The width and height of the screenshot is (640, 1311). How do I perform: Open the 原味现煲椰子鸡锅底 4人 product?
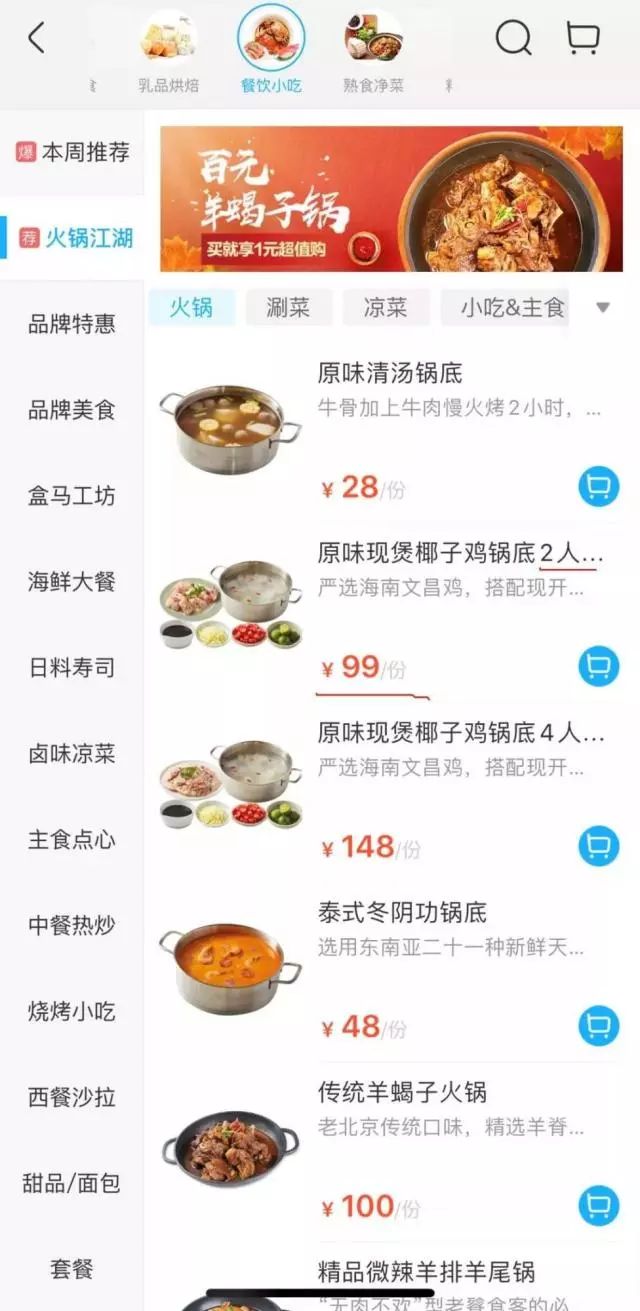click(460, 733)
